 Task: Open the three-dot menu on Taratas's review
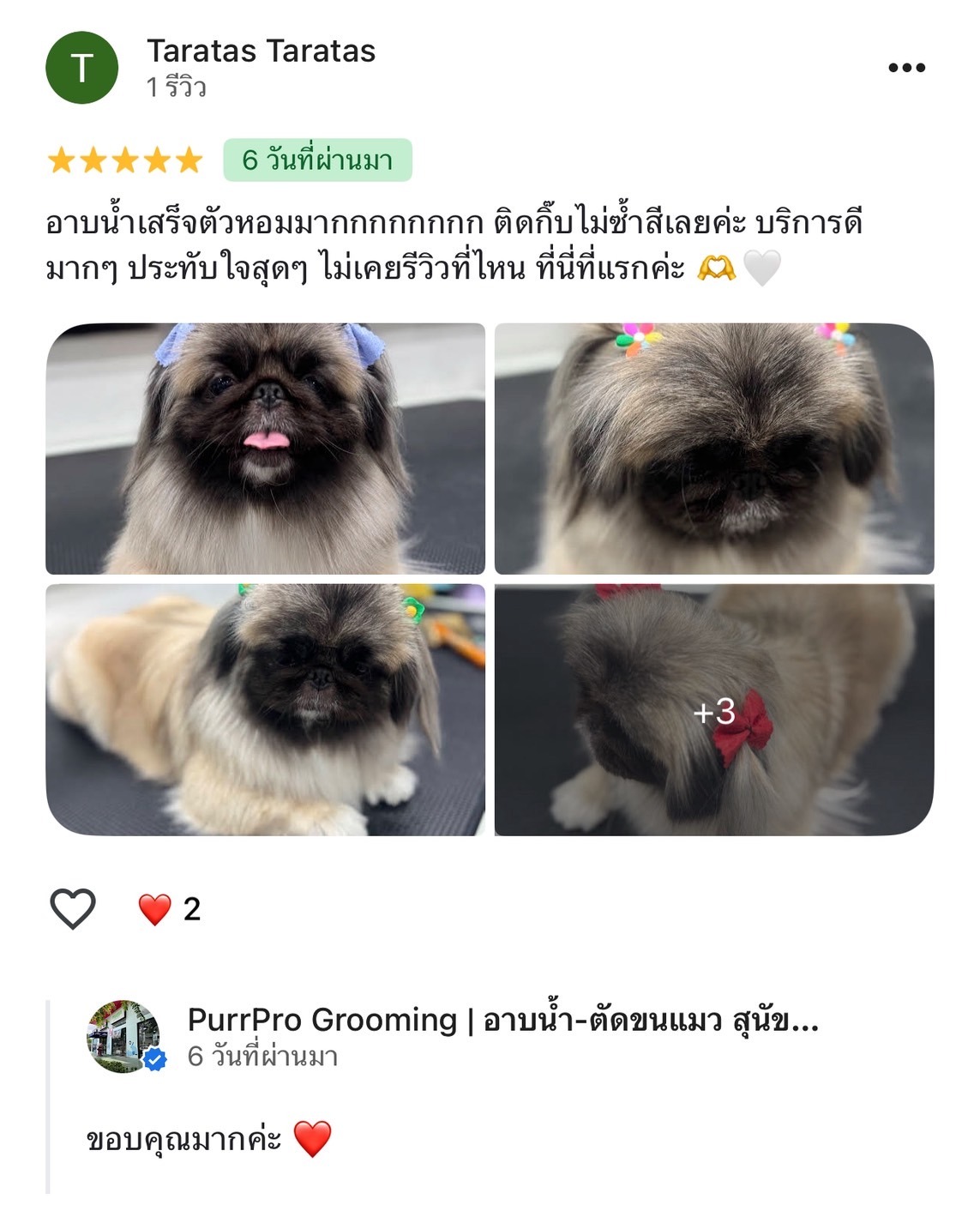point(906,68)
